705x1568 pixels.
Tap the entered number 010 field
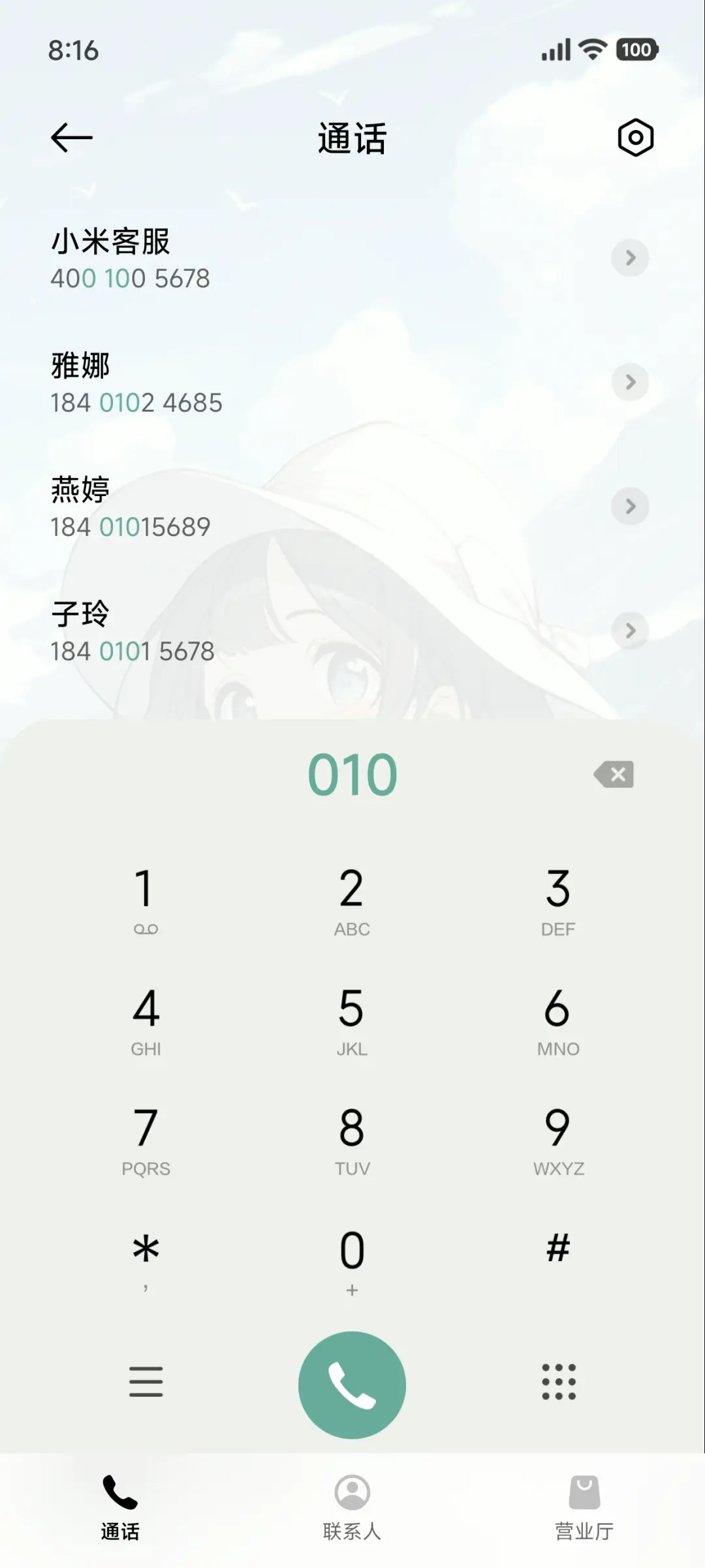click(x=352, y=774)
